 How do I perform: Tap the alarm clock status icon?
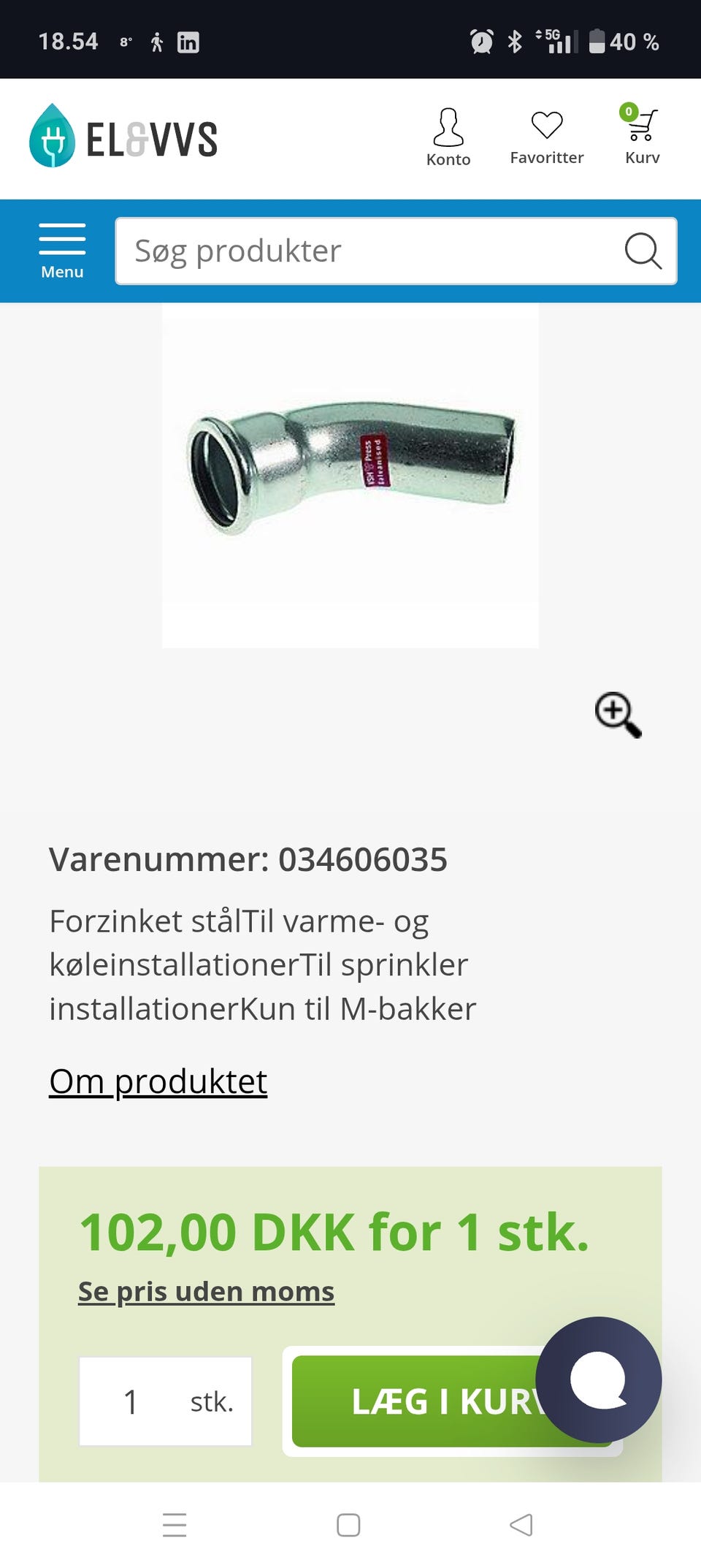[x=482, y=42]
